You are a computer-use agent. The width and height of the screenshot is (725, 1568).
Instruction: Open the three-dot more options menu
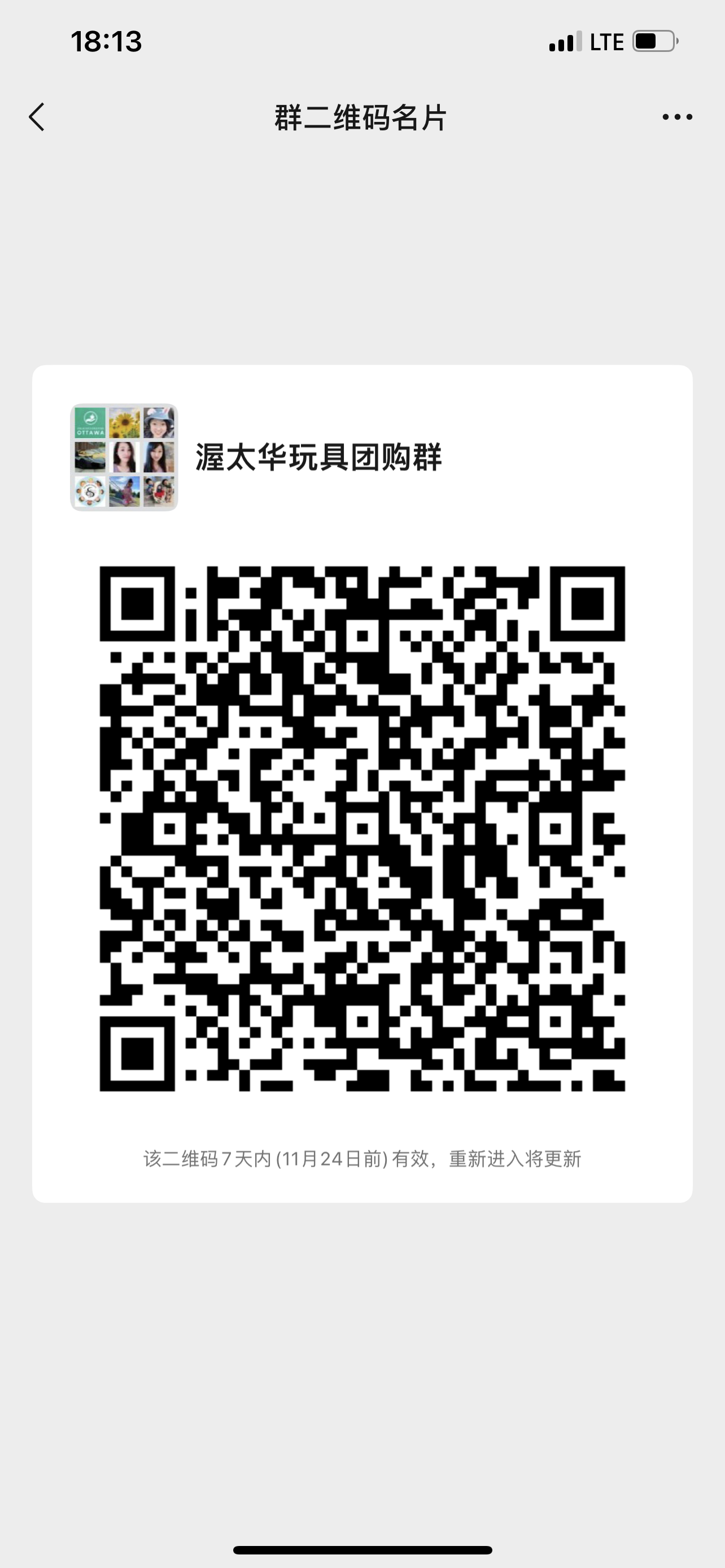(677, 117)
